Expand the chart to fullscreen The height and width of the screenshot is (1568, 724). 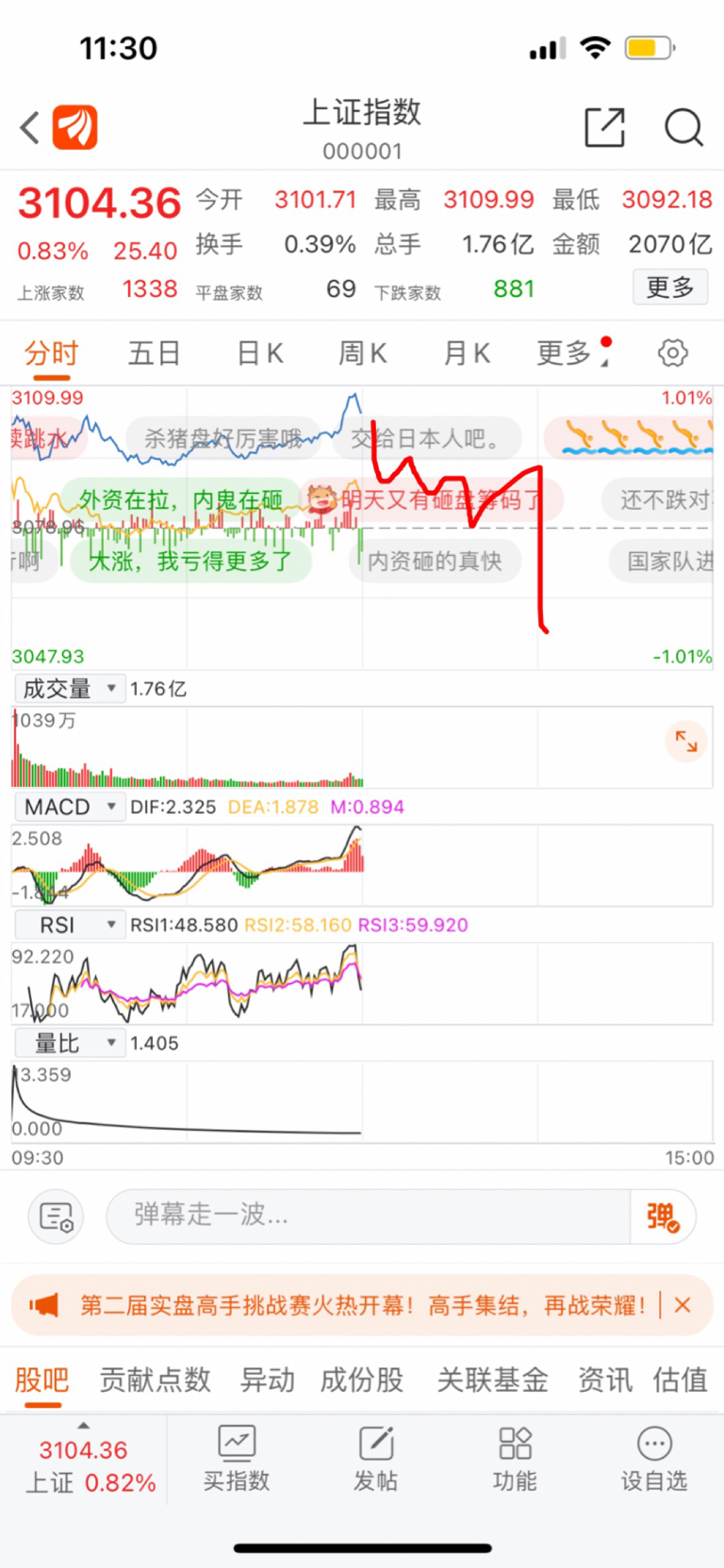[x=686, y=743]
